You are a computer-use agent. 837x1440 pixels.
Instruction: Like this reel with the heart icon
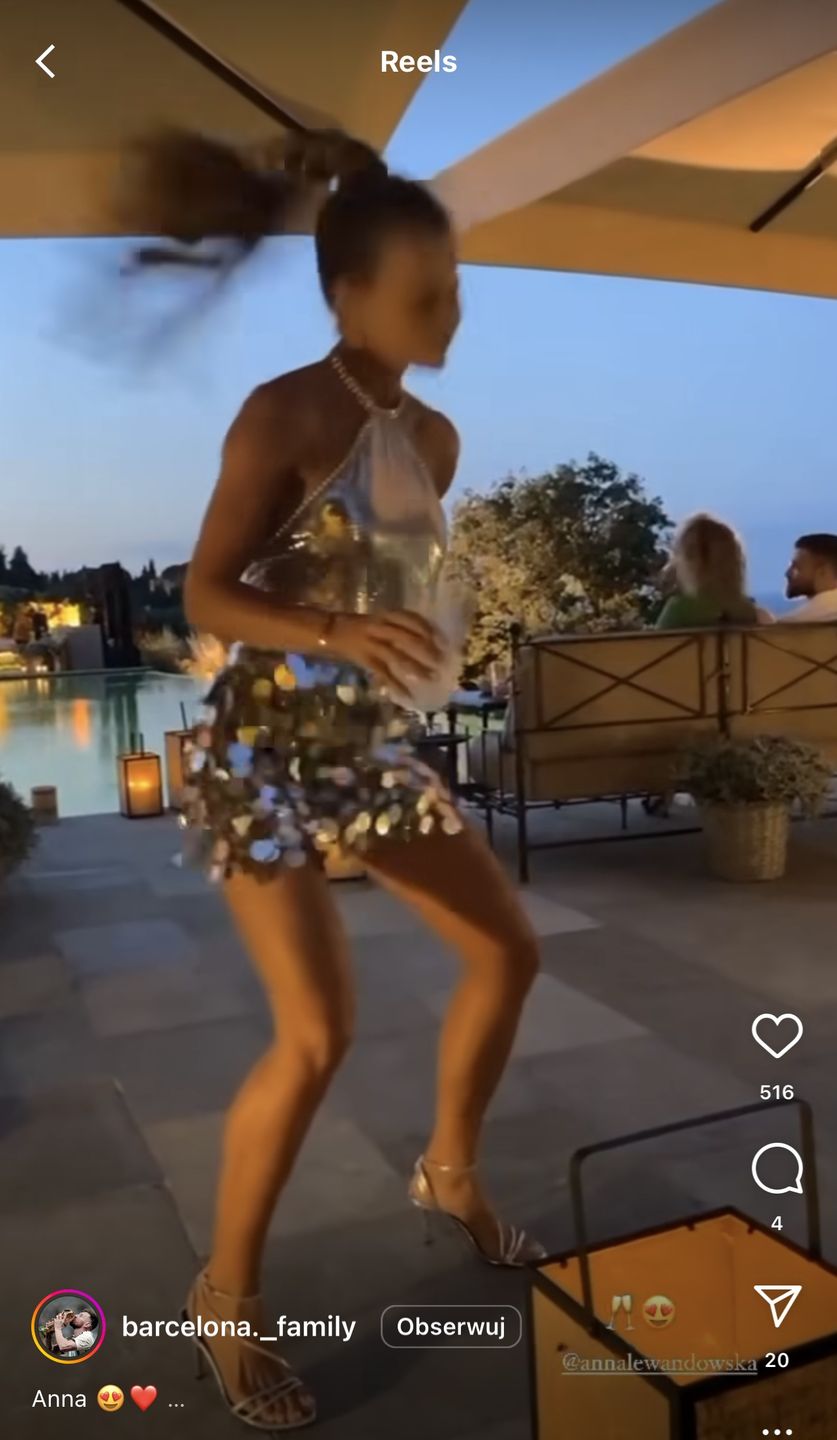[x=777, y=1036]
